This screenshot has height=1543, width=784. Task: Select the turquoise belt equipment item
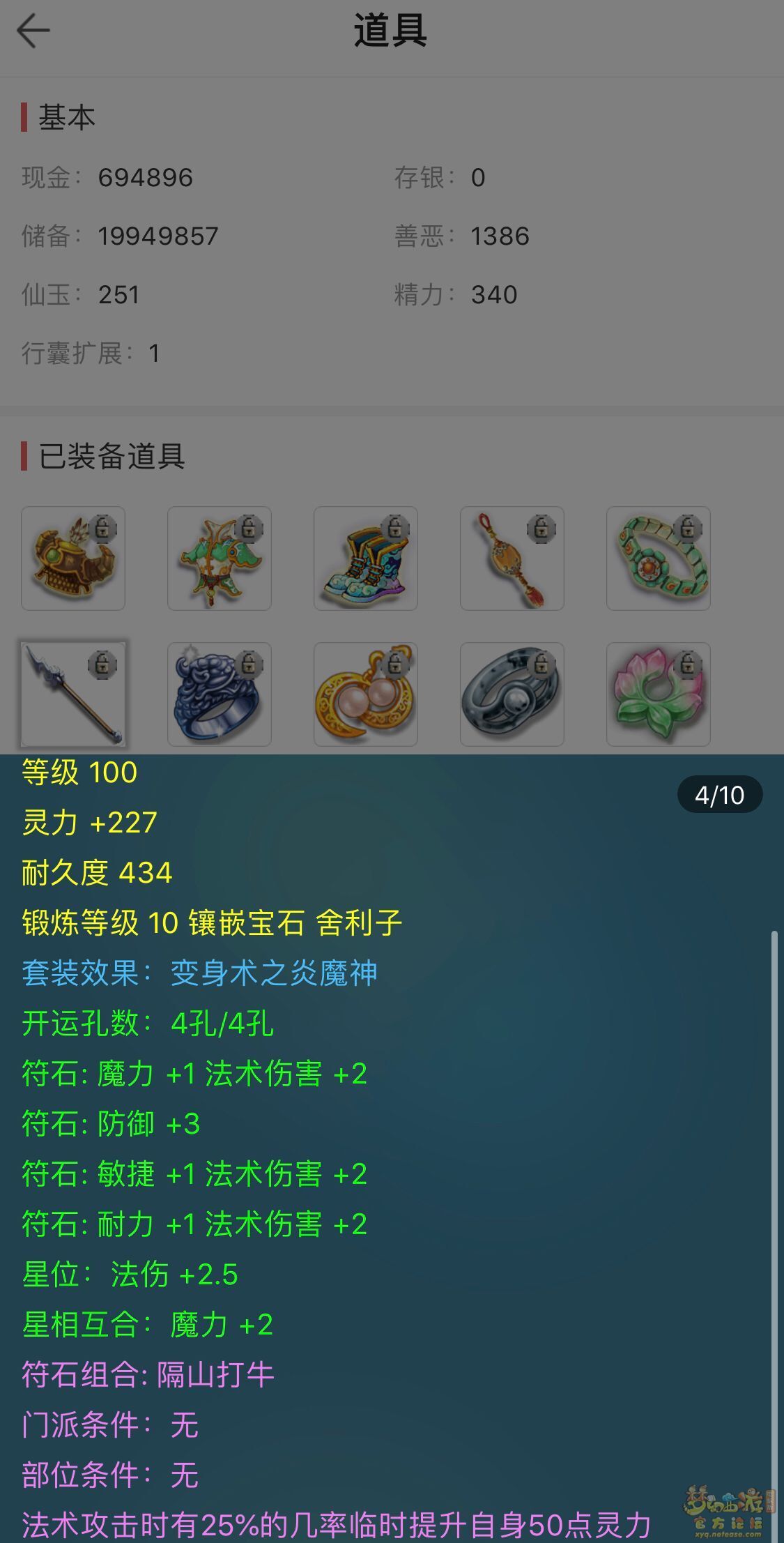(659, 558)
